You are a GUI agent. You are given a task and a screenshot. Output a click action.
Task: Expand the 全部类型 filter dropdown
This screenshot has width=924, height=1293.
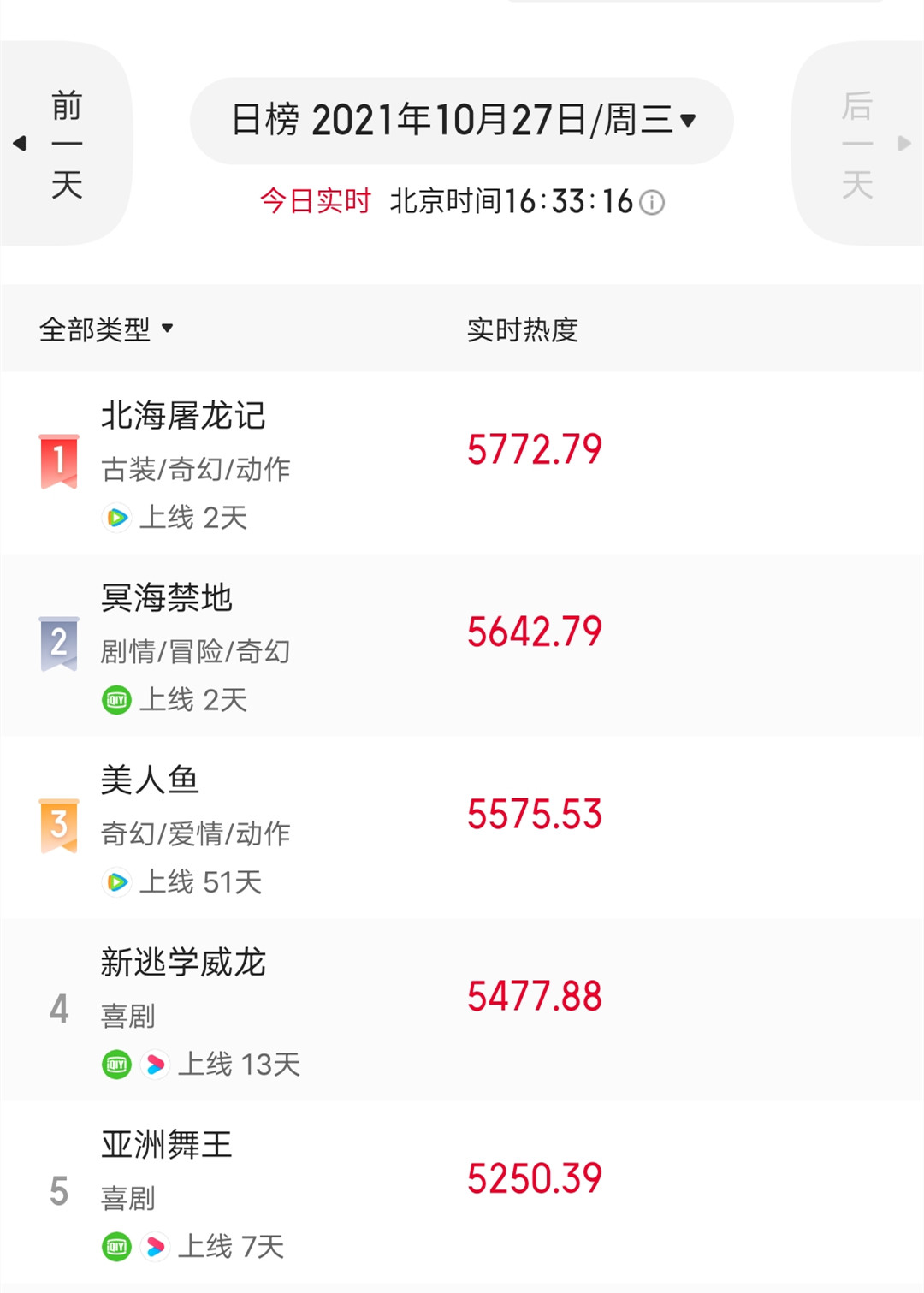click(106, 329)
